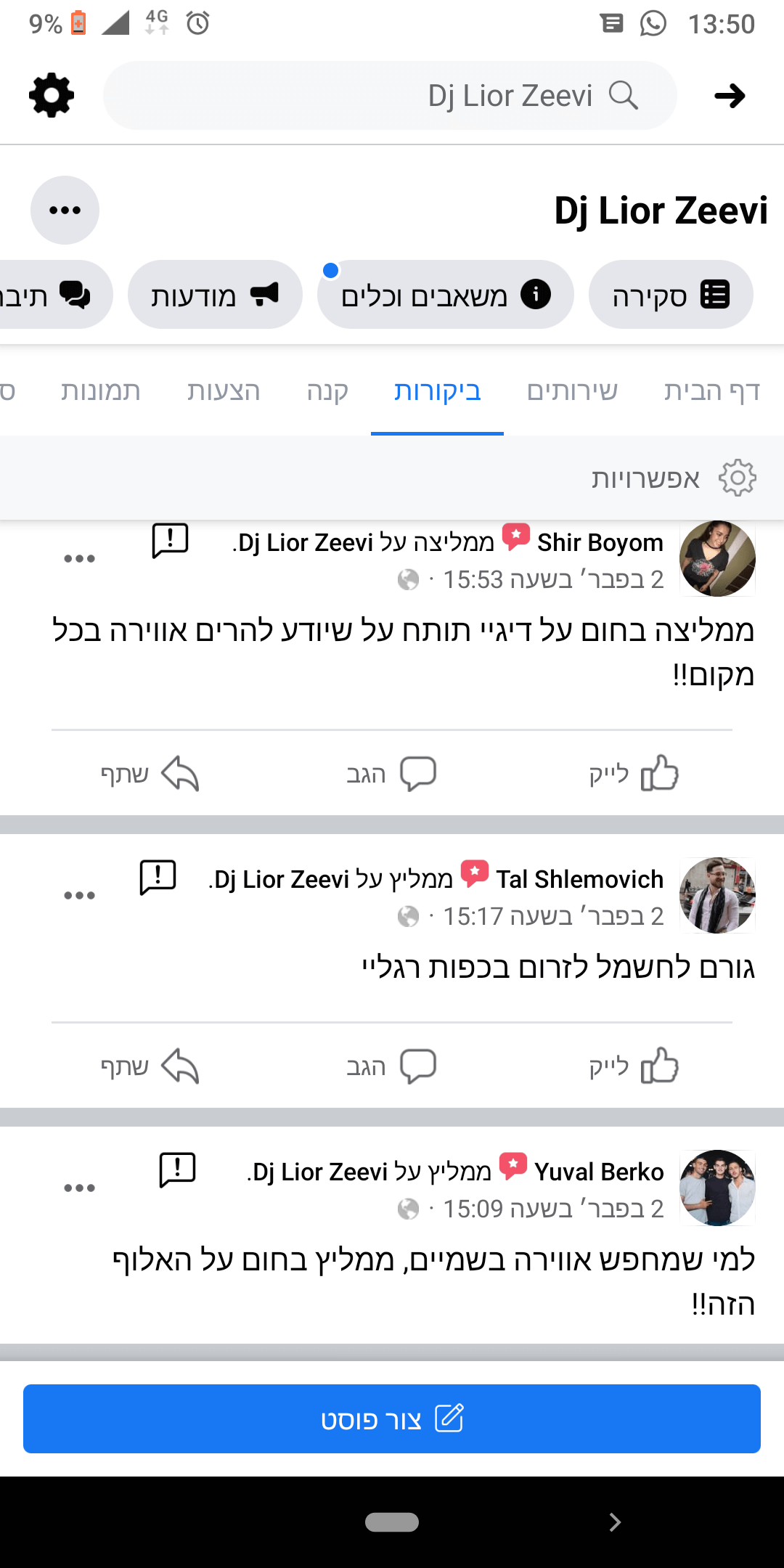The width and height of the screenshot is (784, 1568).
Task: Switch to the דף הבית tab
Action: tap(711, 391)
